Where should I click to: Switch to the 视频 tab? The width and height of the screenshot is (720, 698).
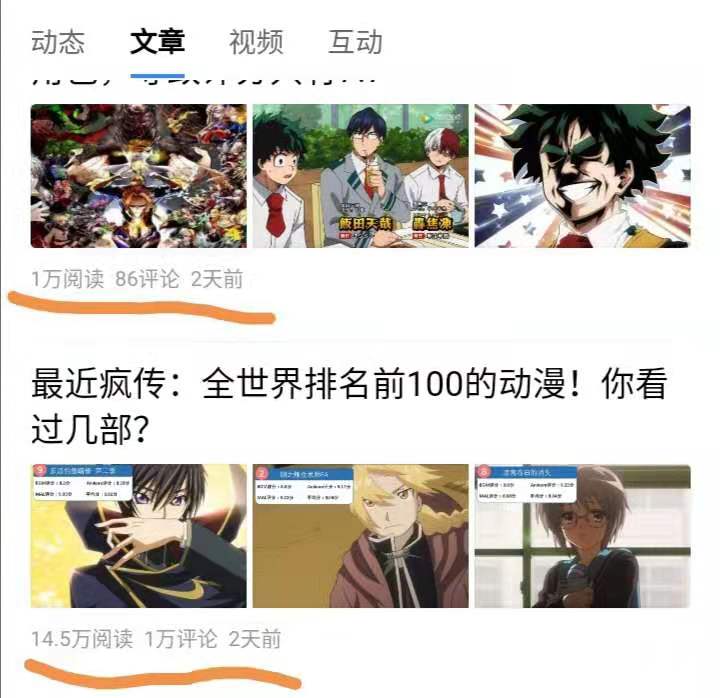(256, 42)
